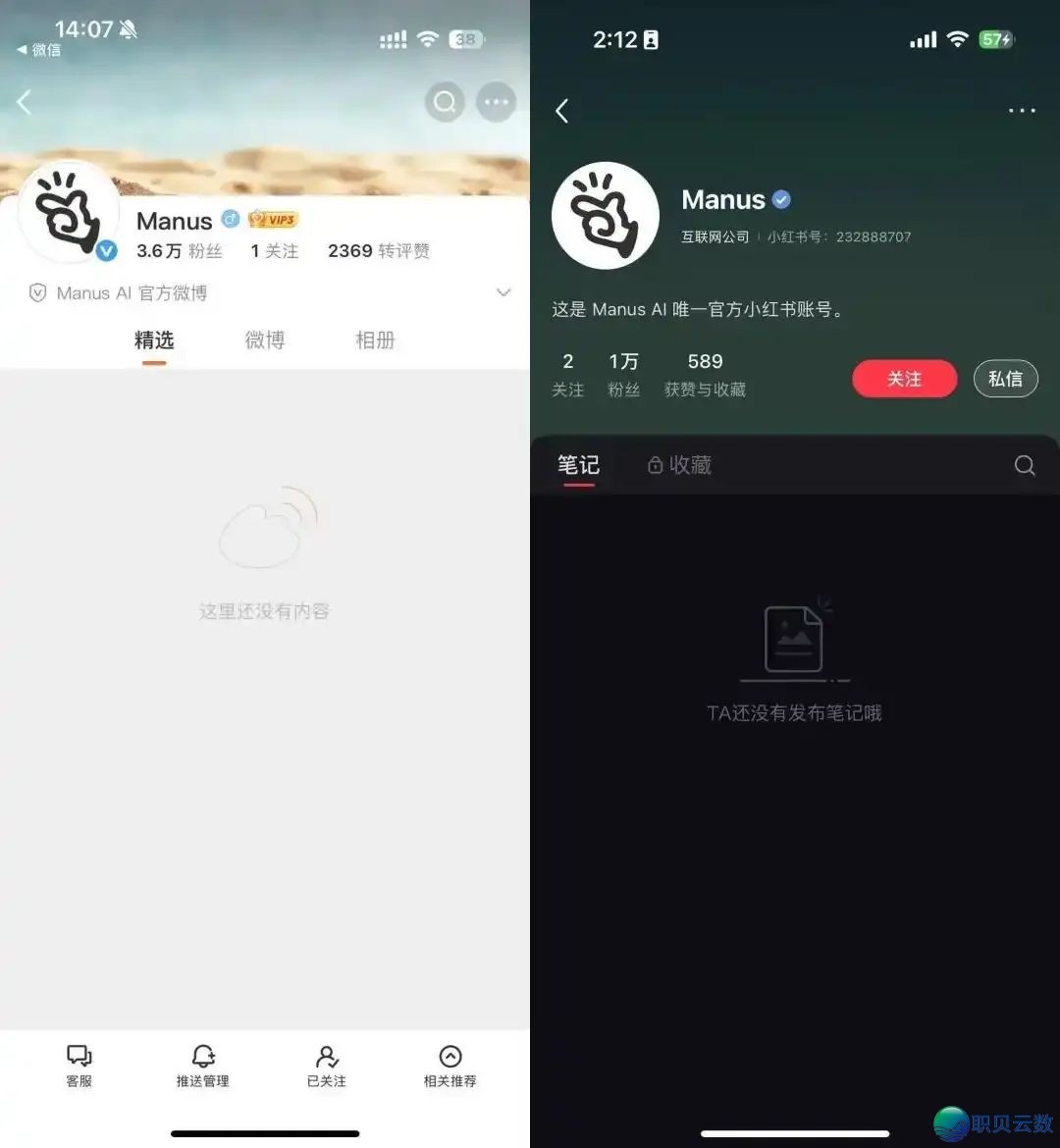The height and width of the screenshot is (1148, 1060).
Task: Switch to the 微博 tab
Action: click(x=264, y=340)
